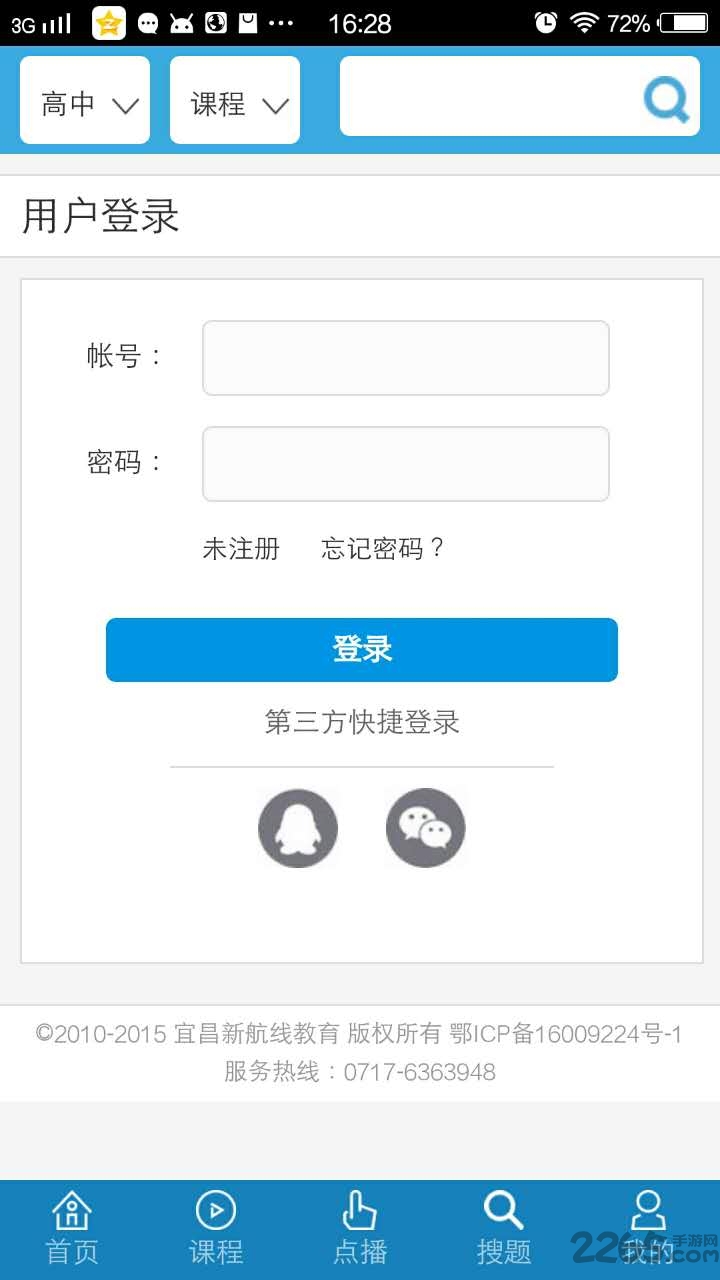Log in with WeChat
720x1280 pixels.
click(426, 828)
